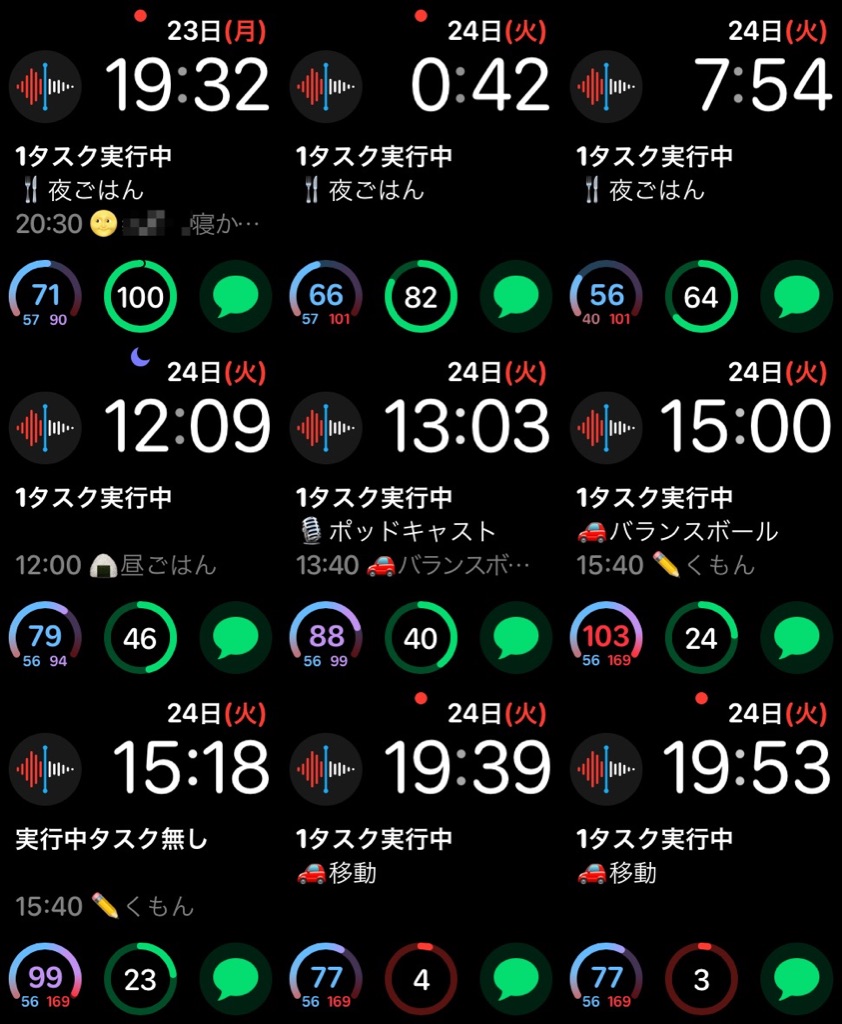Tap the green Messages complication beside 100
842x1024 pixels.
click(x=235, y=297)
